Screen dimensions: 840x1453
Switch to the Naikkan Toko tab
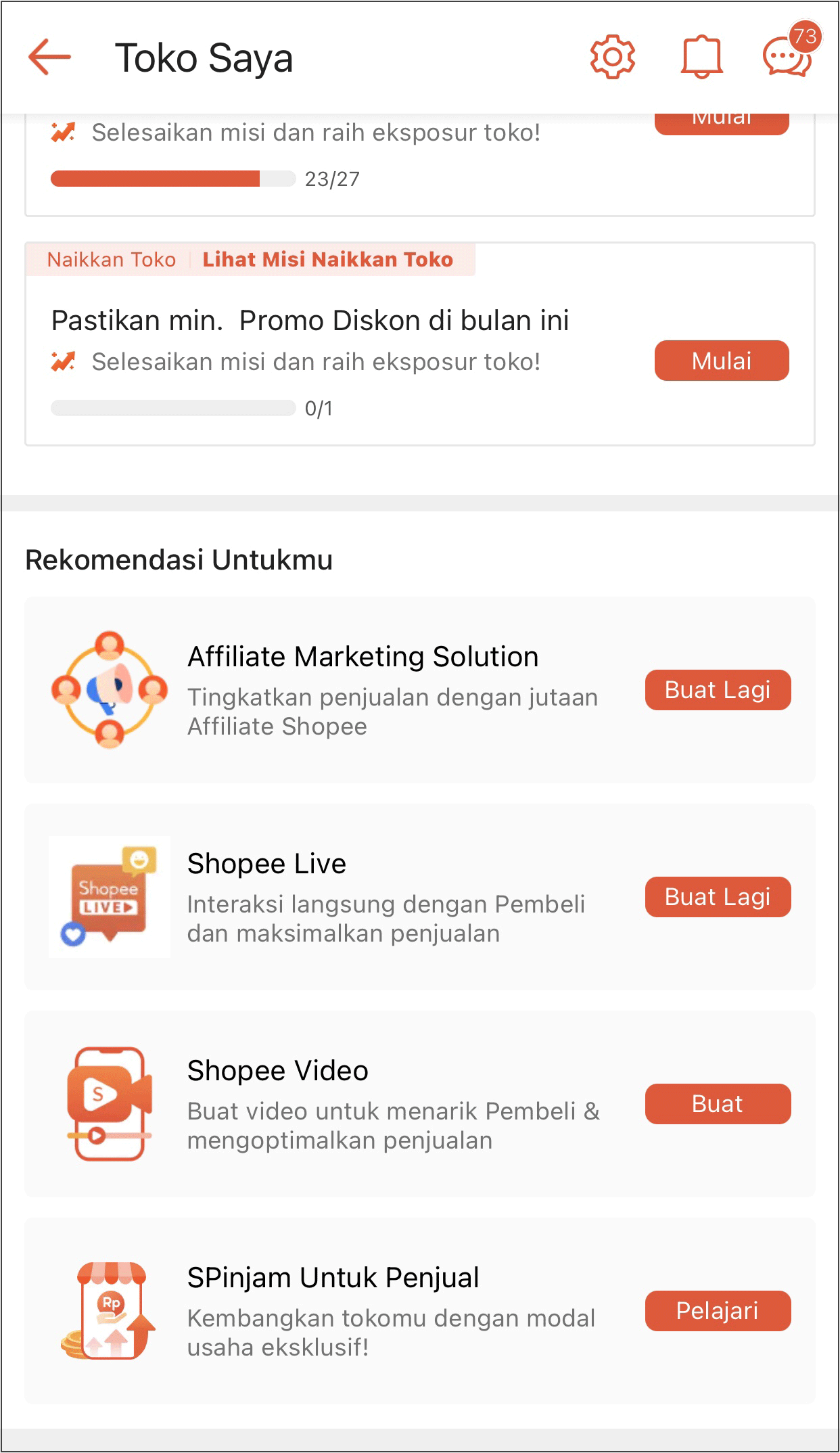[x=112, y=259]
